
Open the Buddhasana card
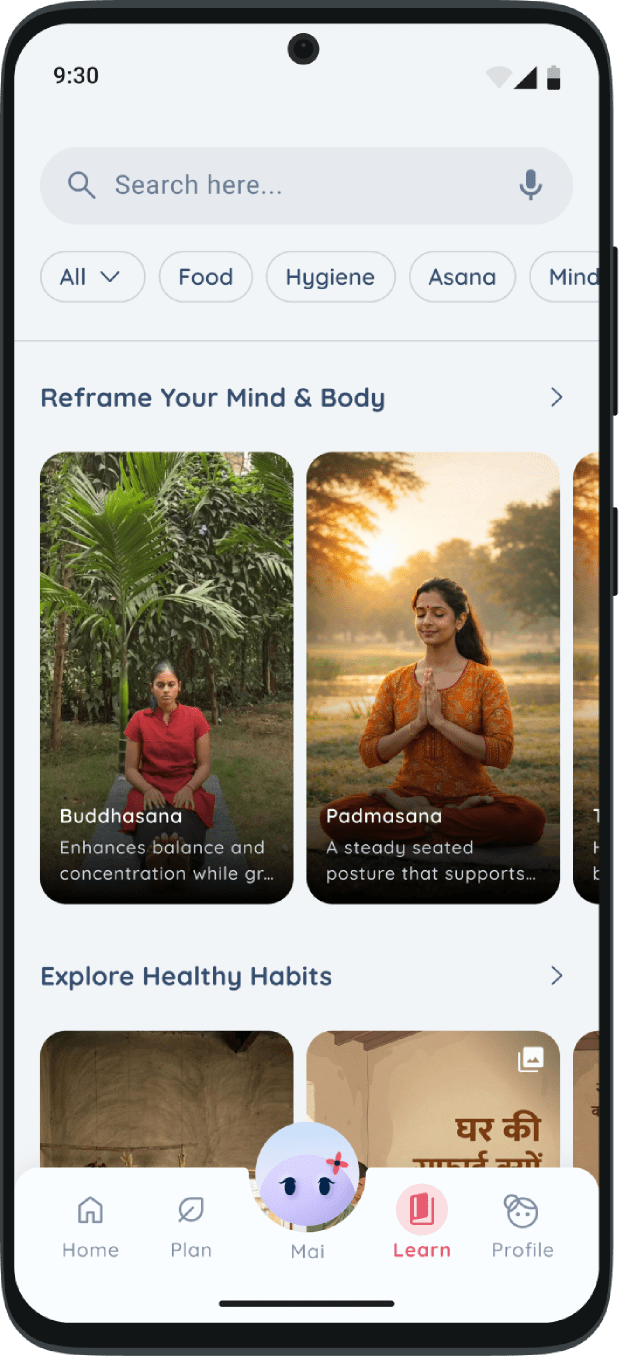[167, 678]
